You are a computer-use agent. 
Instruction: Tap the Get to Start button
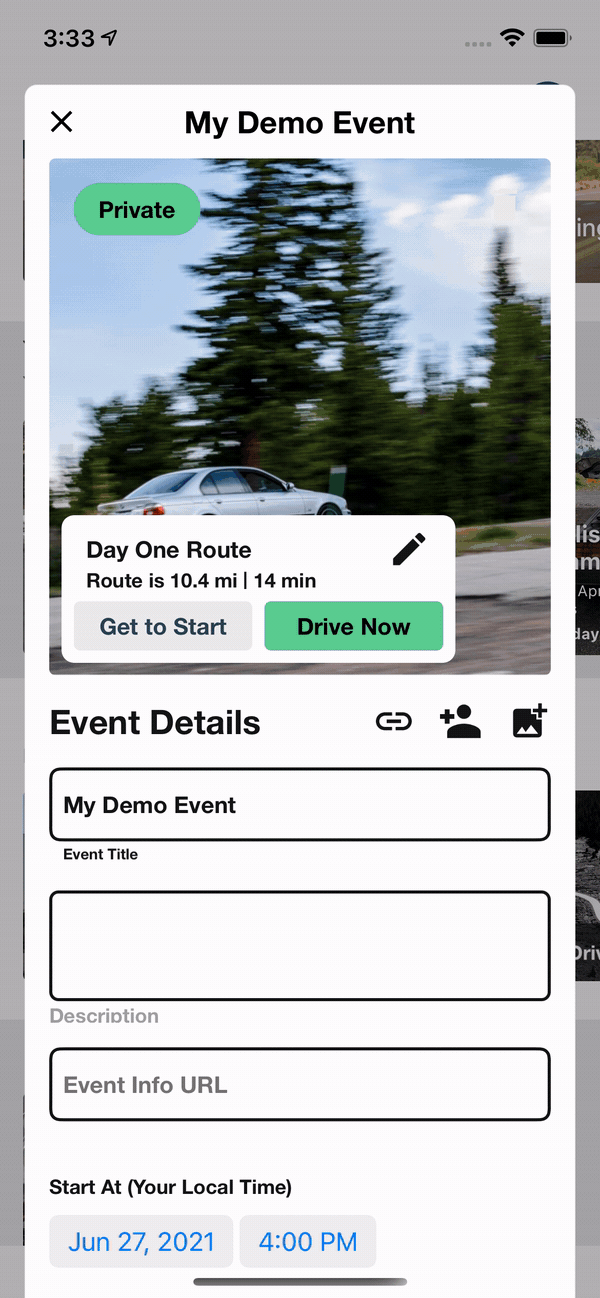point(163,627)
